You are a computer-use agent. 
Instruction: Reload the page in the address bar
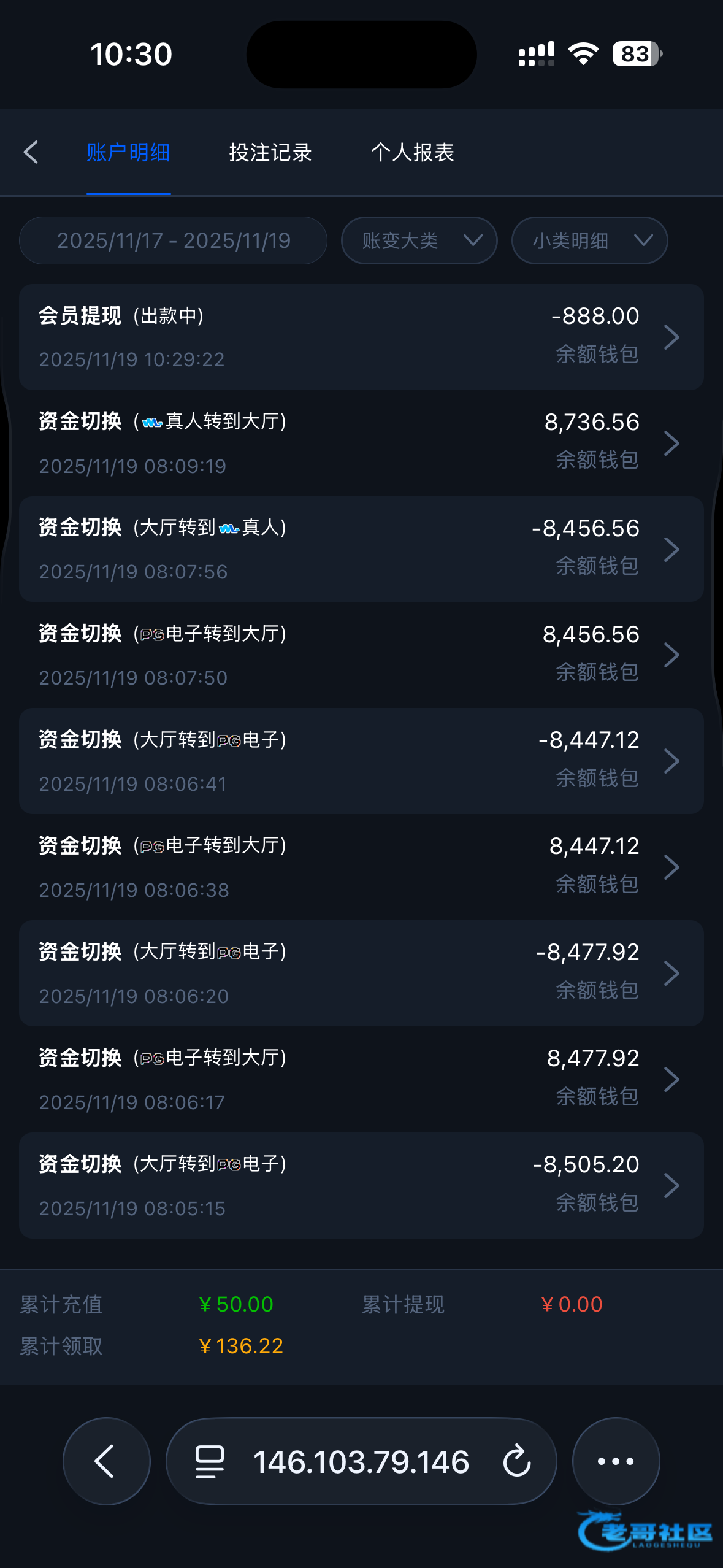[516, 1461]
